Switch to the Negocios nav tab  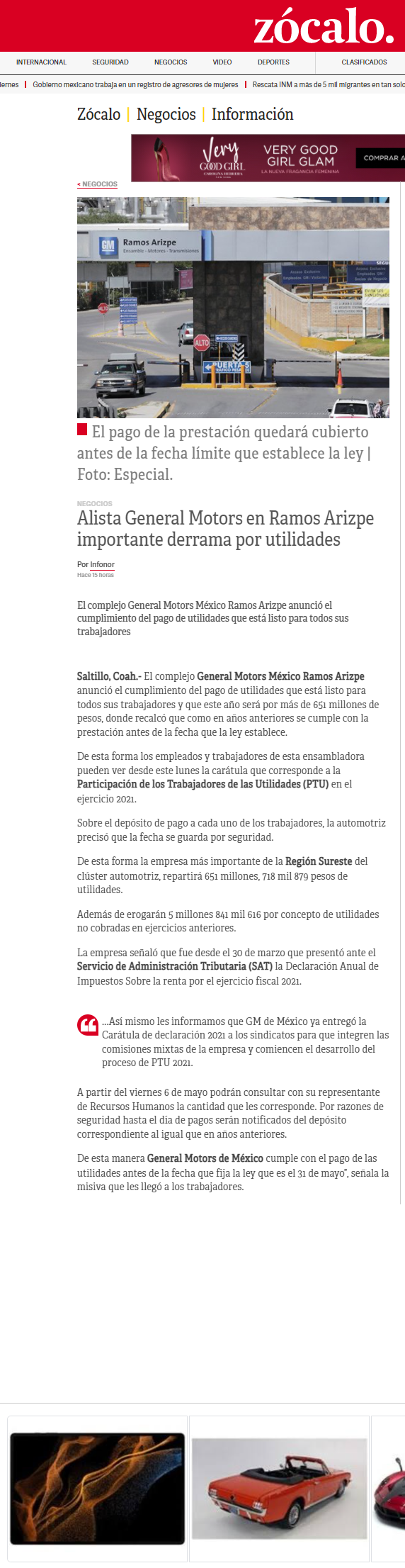pyautogui.click(x=171, y=62)
